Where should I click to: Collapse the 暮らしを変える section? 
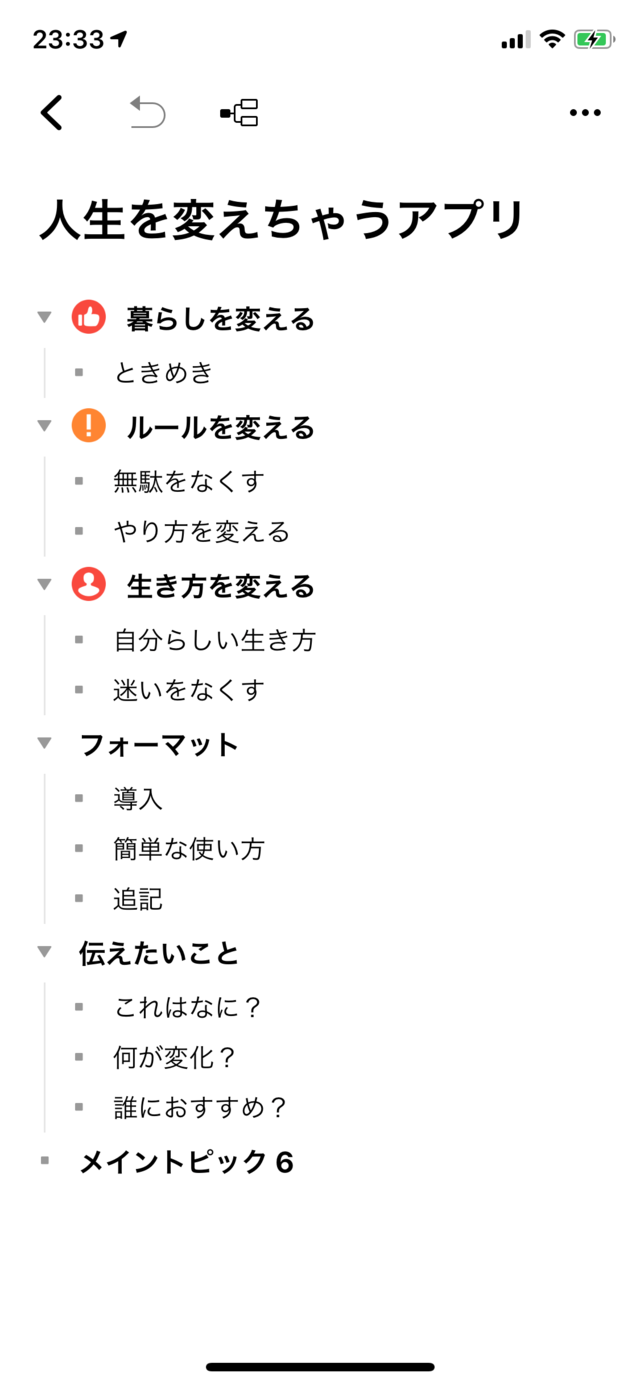click(x=44, y=317)
